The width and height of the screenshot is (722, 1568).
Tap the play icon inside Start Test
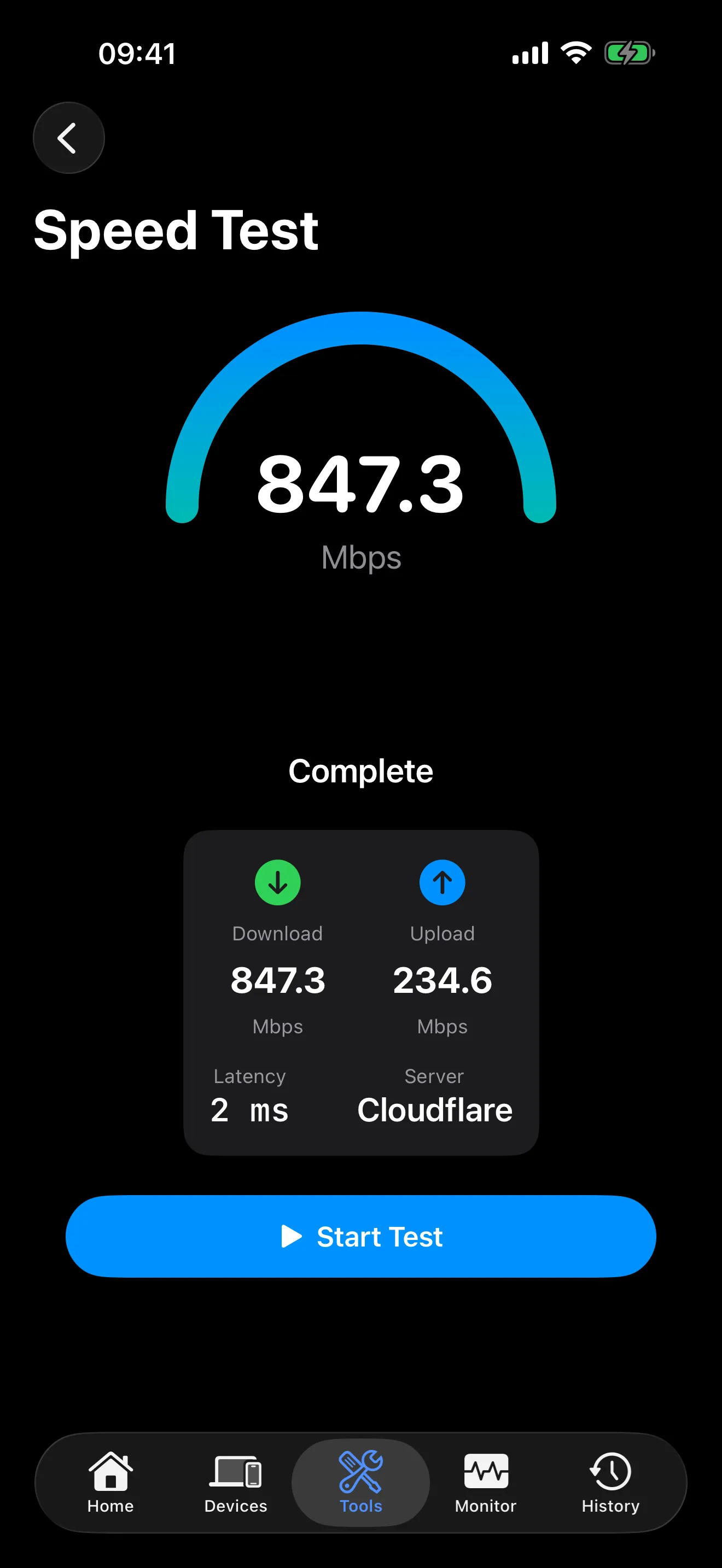coord(292,1236)
